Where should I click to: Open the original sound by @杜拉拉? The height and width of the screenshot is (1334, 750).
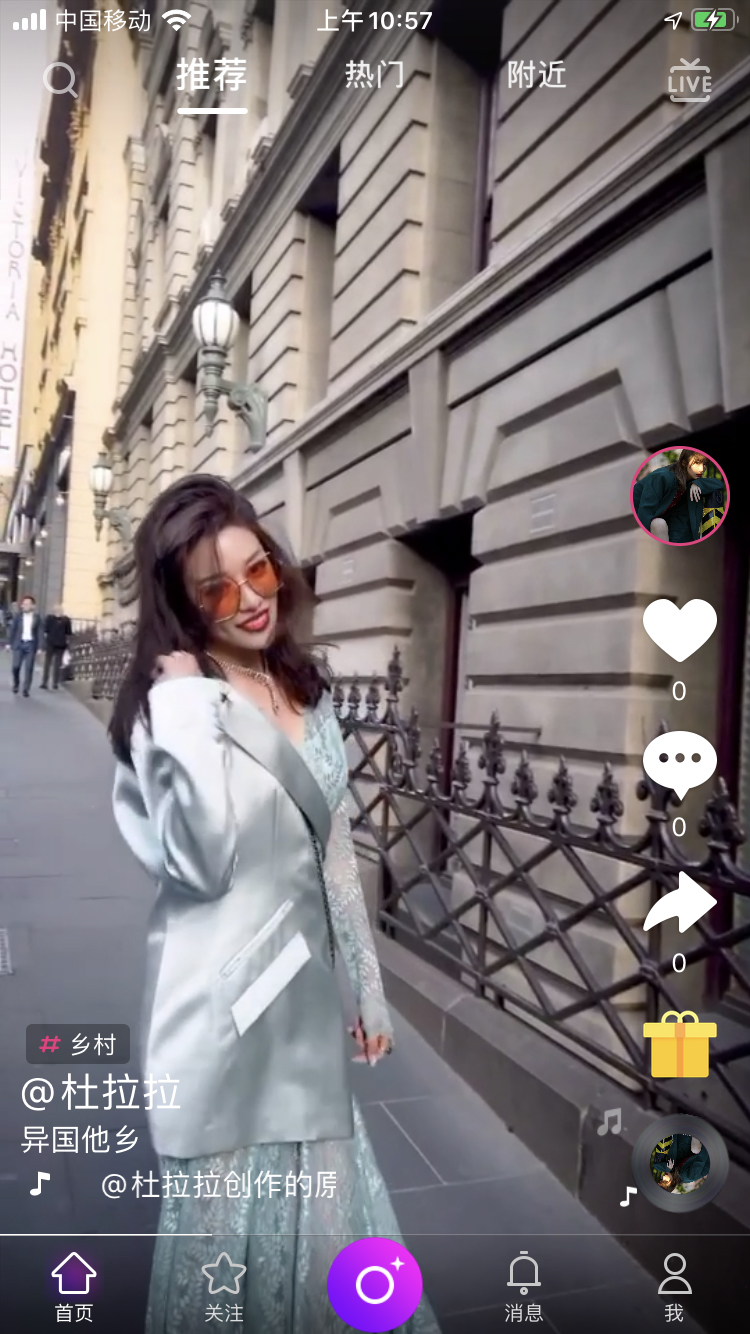point(218,1186)
